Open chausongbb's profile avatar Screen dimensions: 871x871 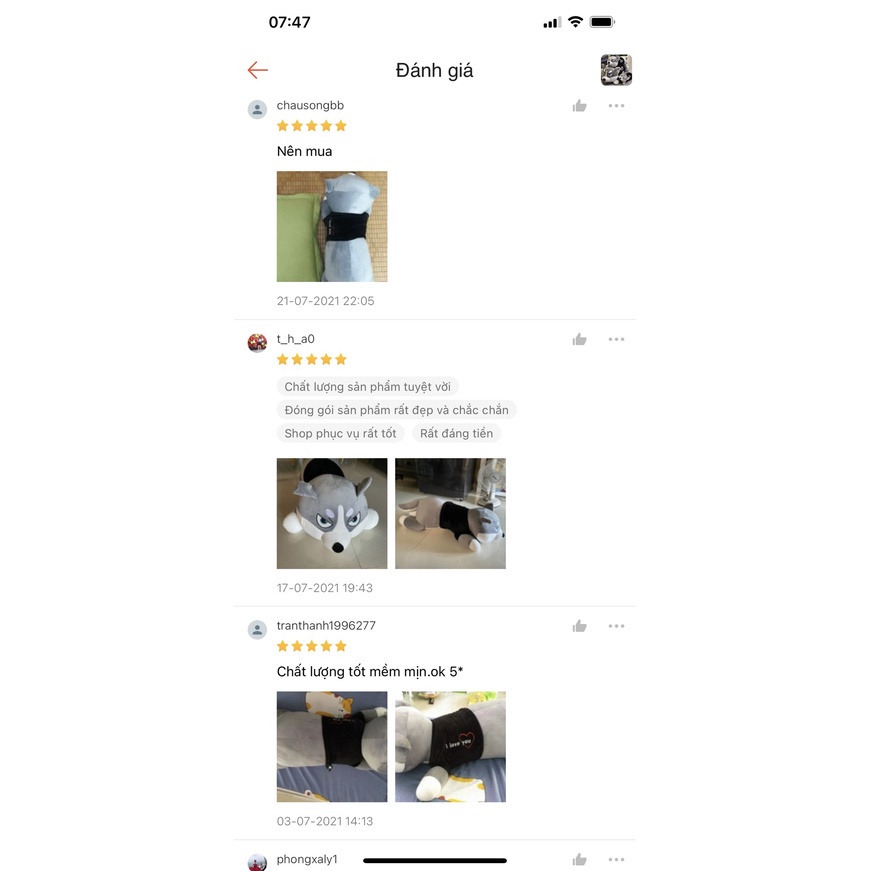point(257,109)
